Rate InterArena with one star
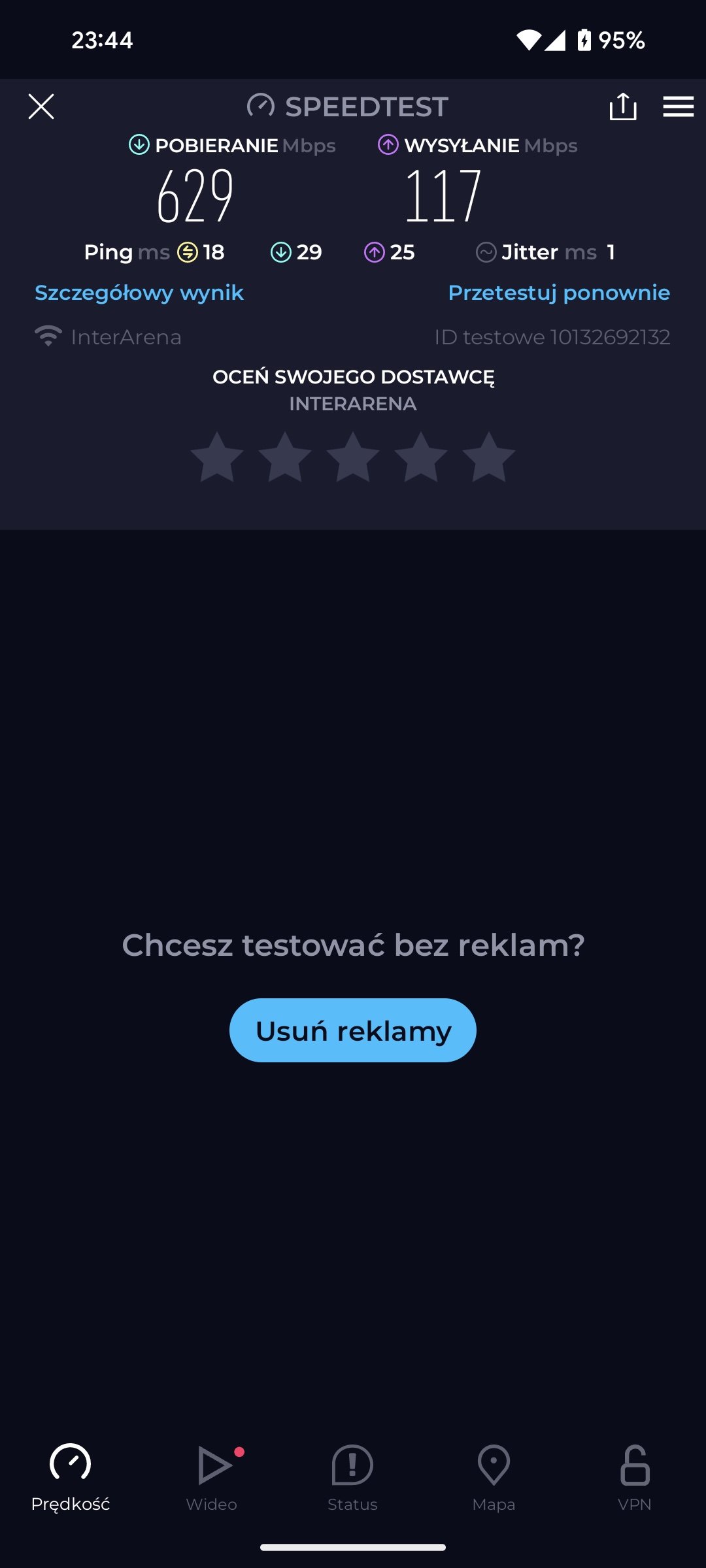 pyautogui.click(x=217, y=457)
